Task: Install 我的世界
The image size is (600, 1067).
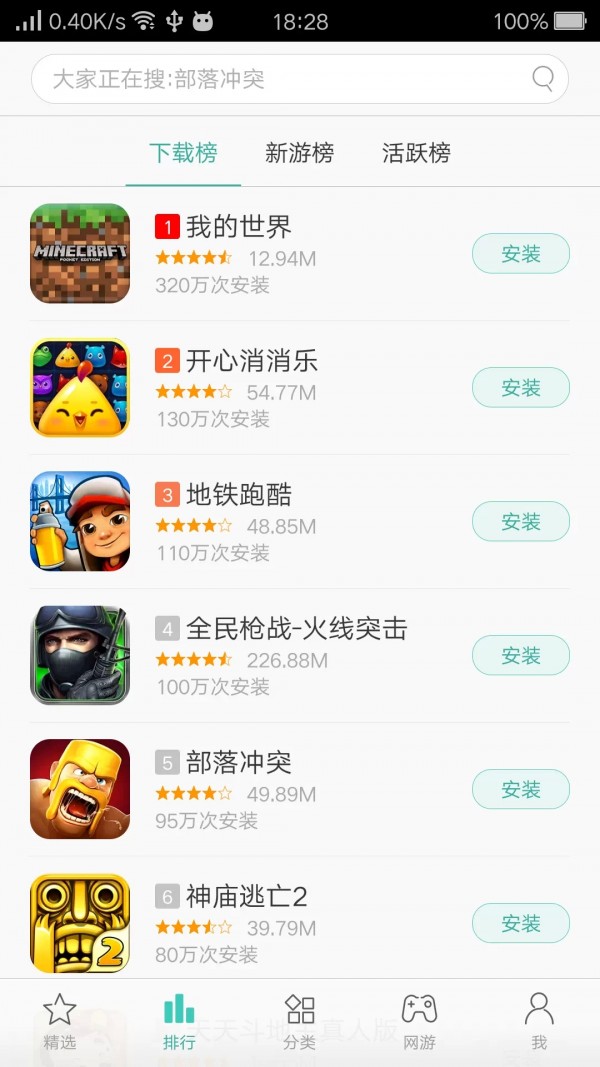Action: coord(520,254)
